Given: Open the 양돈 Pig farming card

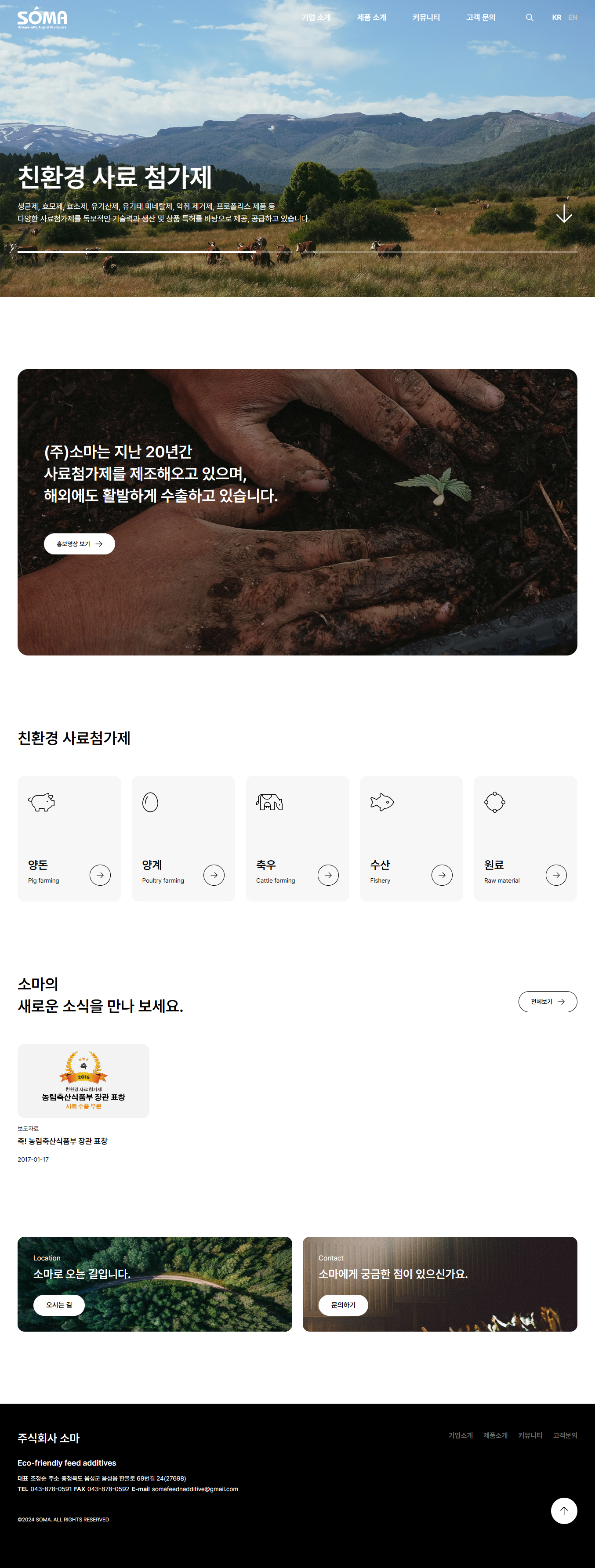Looking at the screenshot, I should point(69,838).
